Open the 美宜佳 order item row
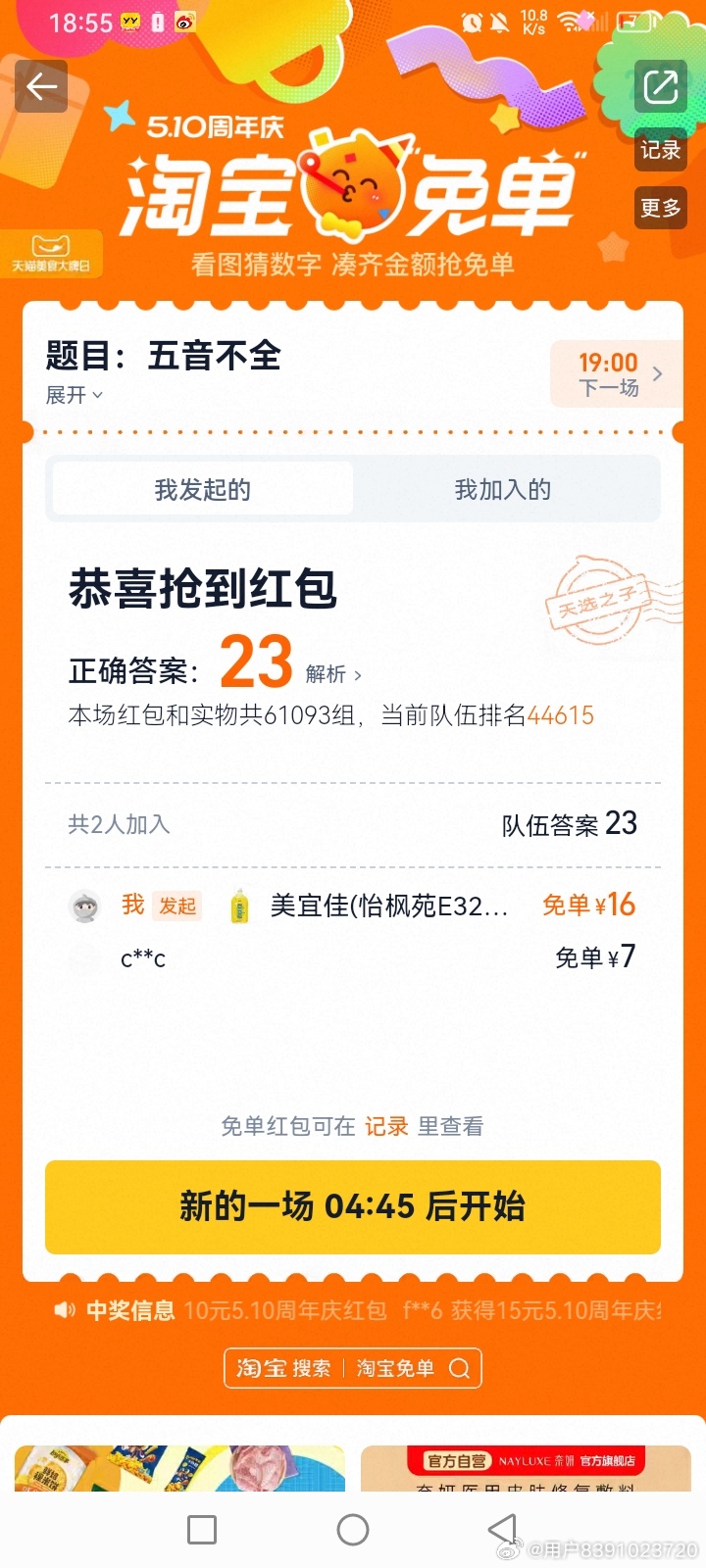 click(x=353, y=906)
